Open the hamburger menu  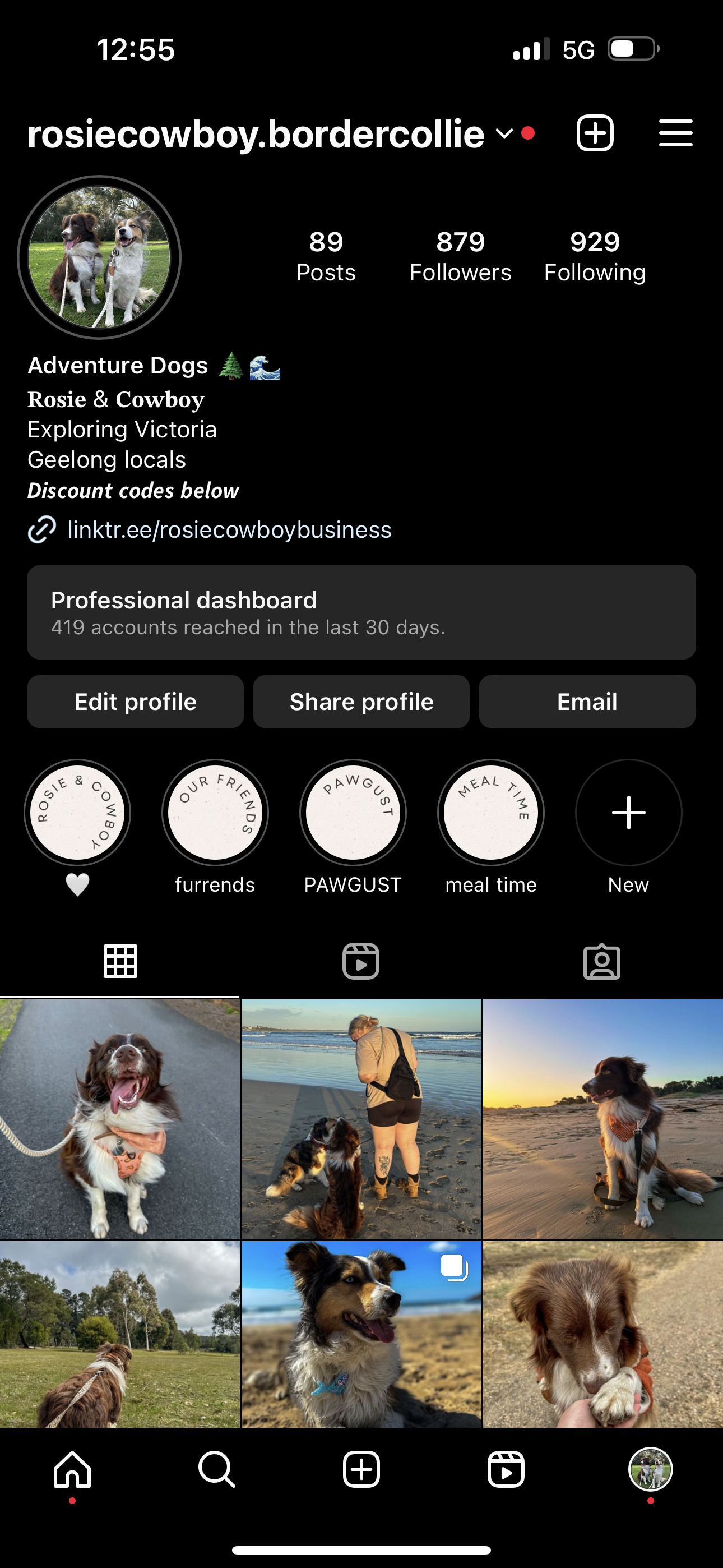675,133
